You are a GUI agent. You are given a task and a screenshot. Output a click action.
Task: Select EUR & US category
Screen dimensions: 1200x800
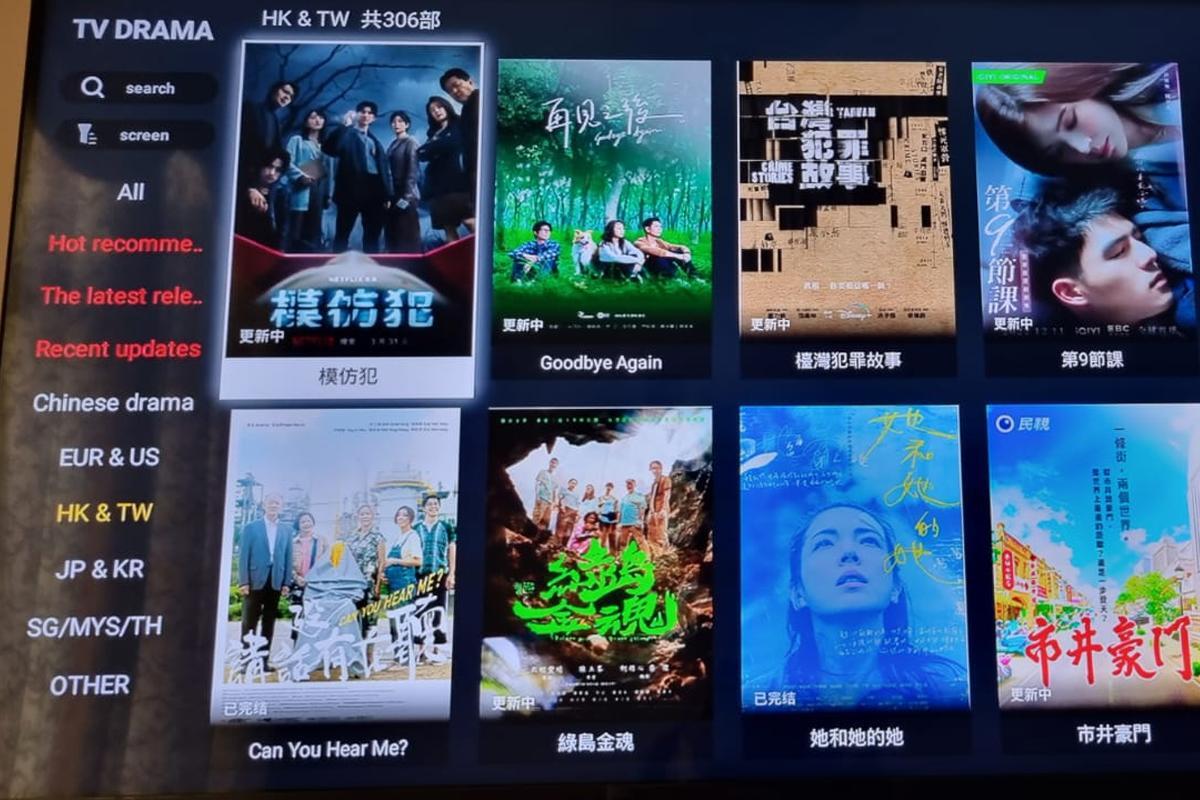(x=109, y=457)
